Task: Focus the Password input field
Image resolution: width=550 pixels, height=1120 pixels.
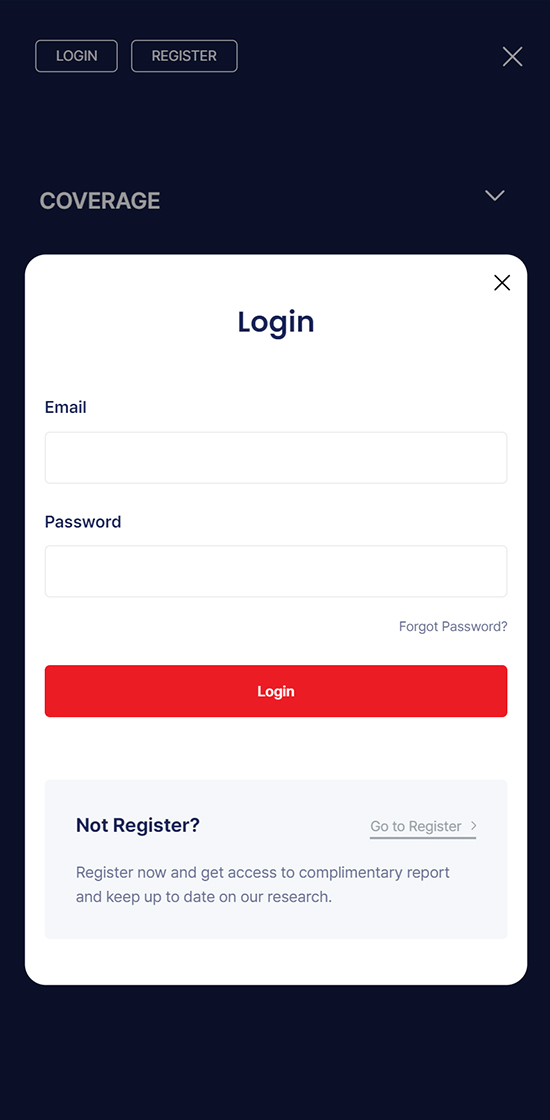Action: click(276, 571)
